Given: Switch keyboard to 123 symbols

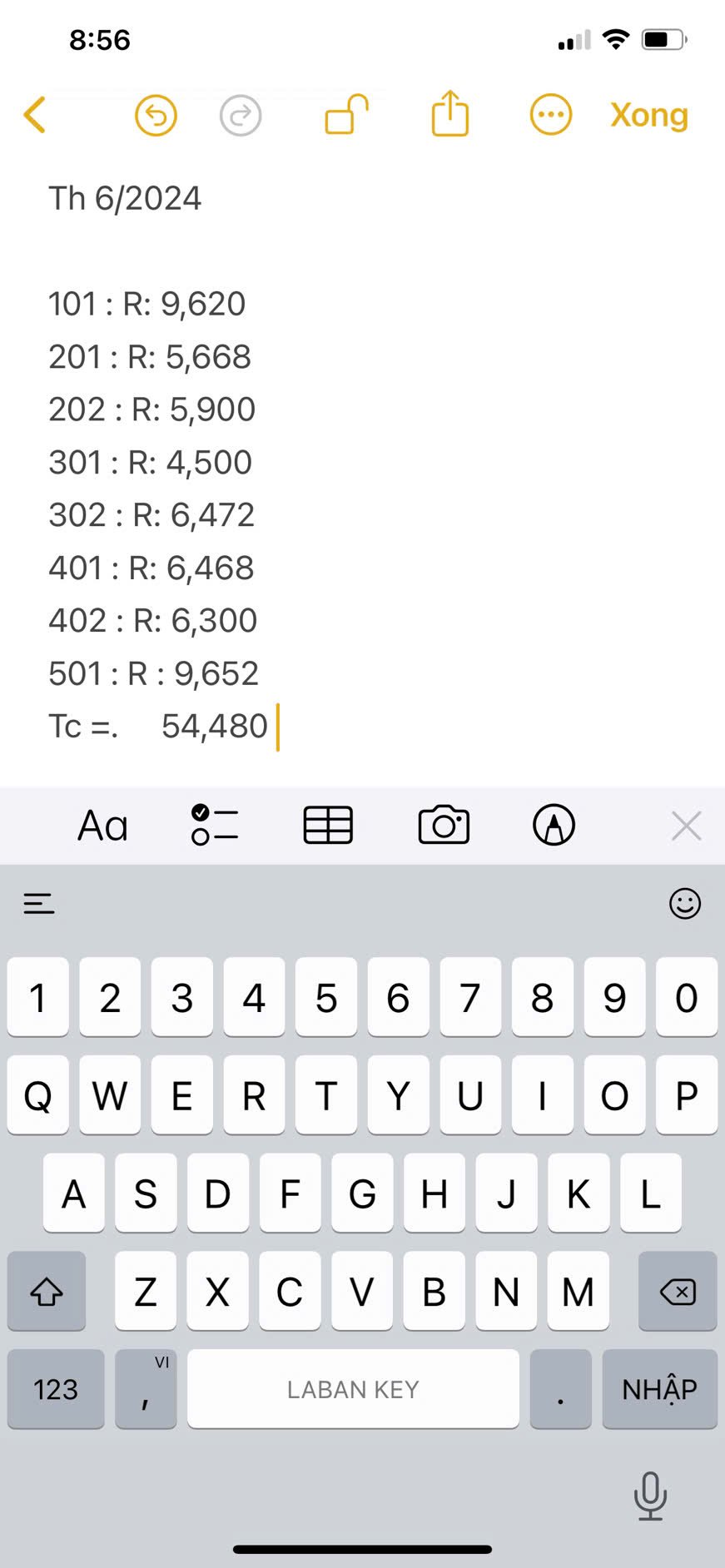Looking at the screenshot, I should (x=56, y=1389).
